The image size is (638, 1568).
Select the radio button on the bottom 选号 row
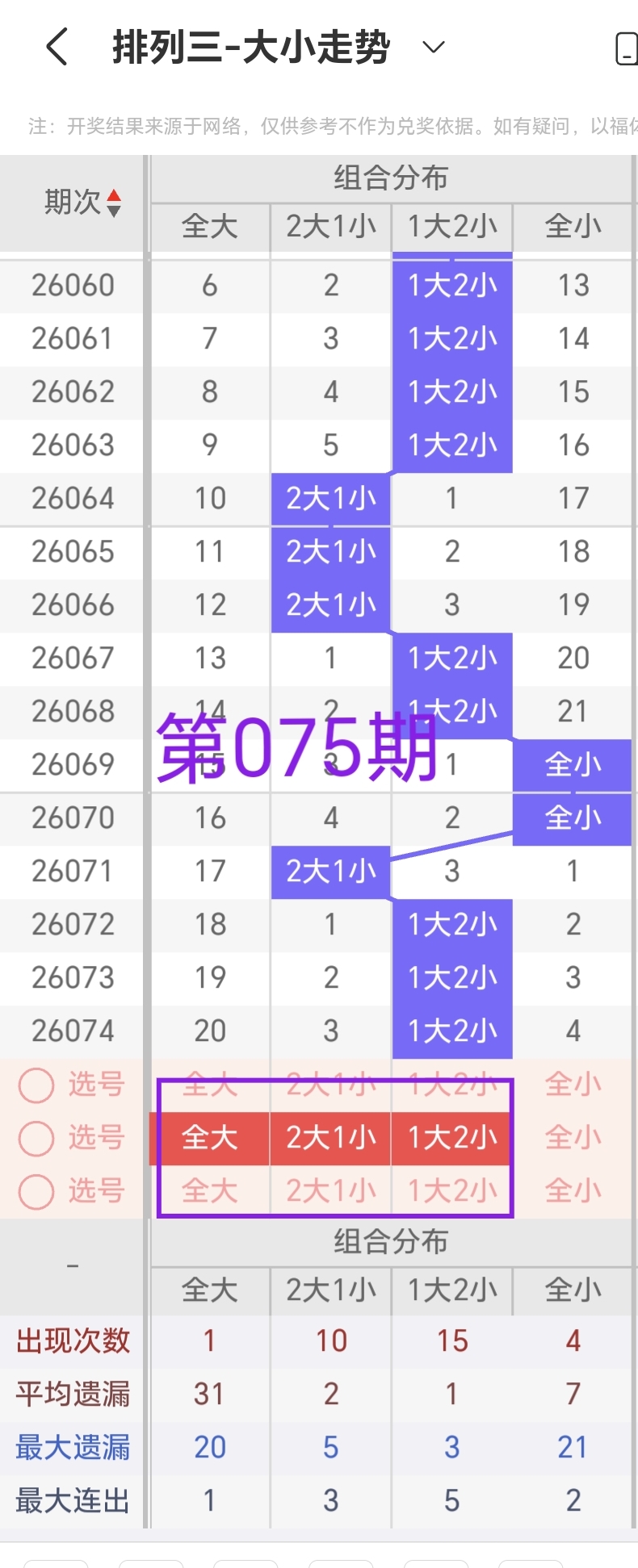click(x=36, y=1191)
